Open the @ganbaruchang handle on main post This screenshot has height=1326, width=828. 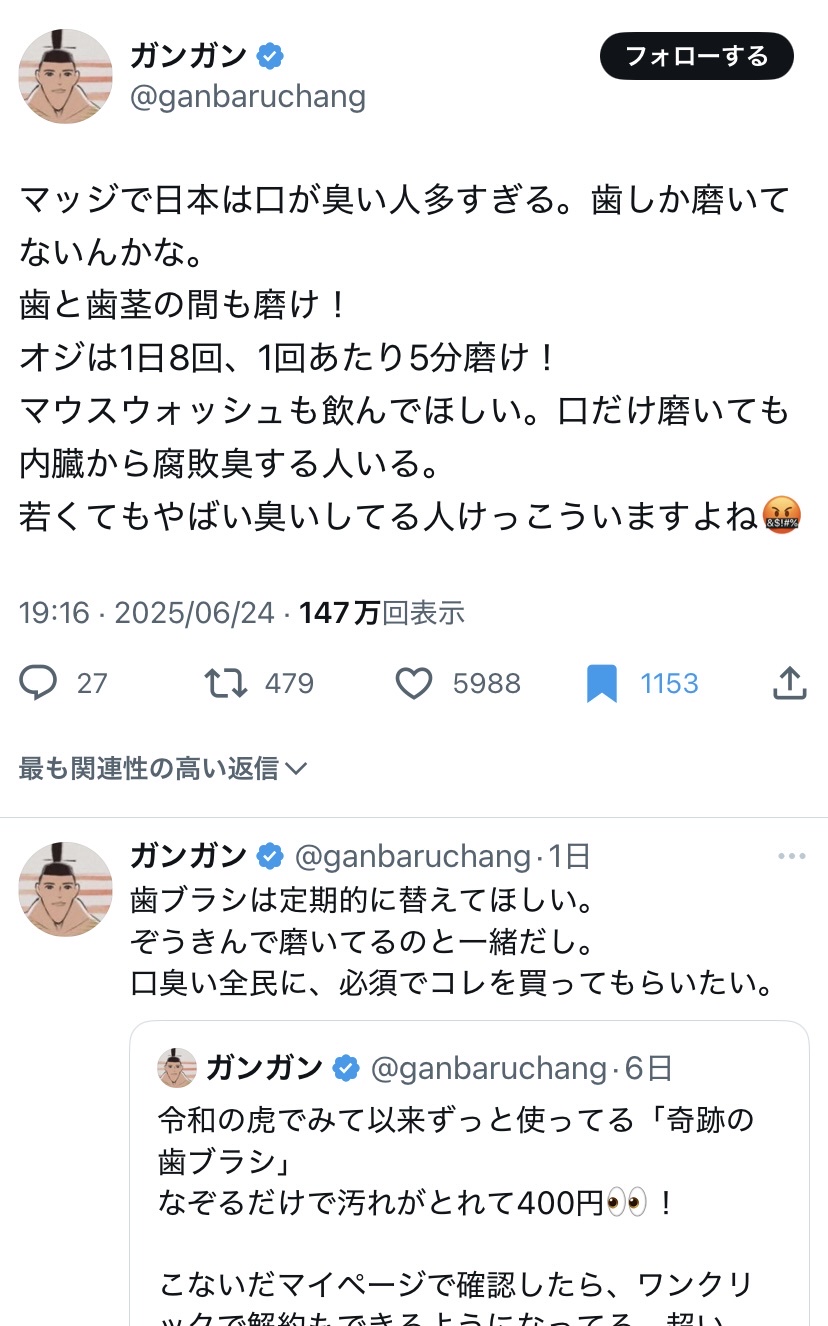coord(248,97)
